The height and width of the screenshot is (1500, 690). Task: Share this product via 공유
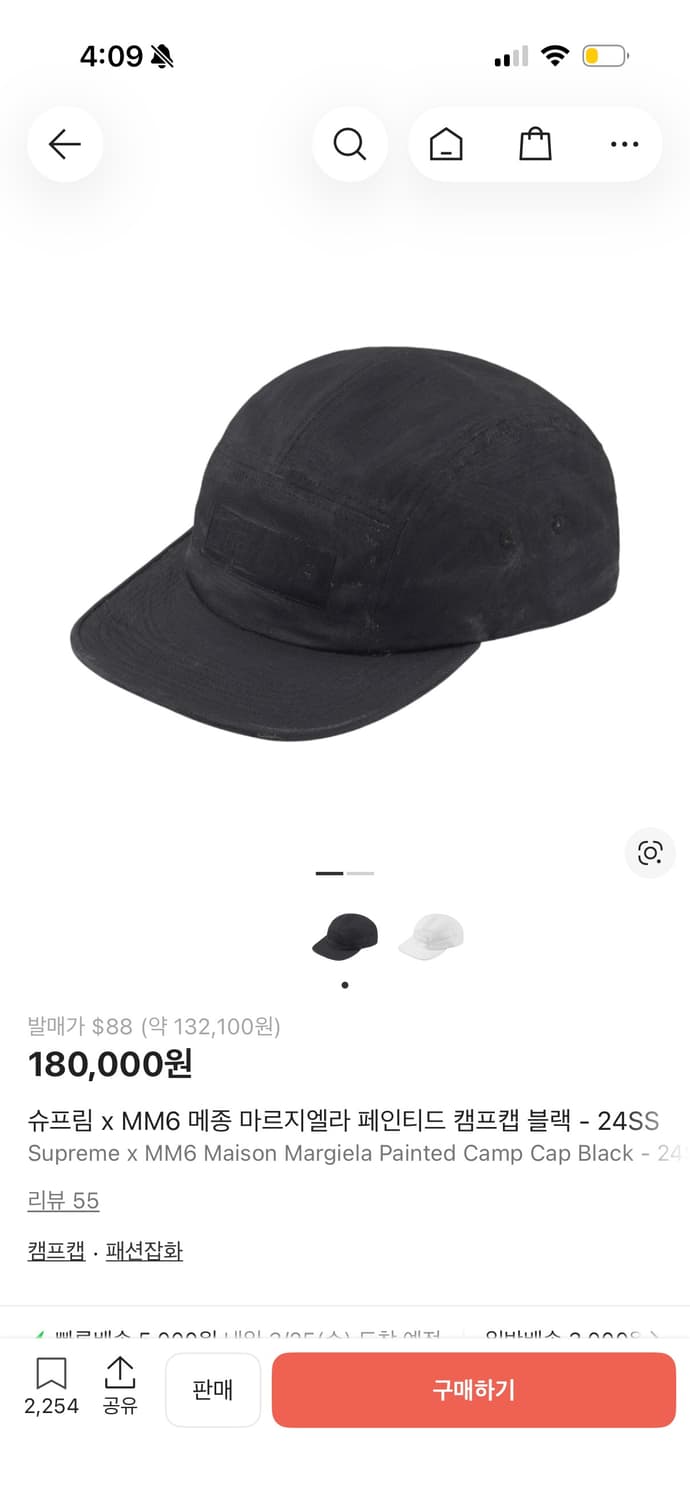point(120,1387)
